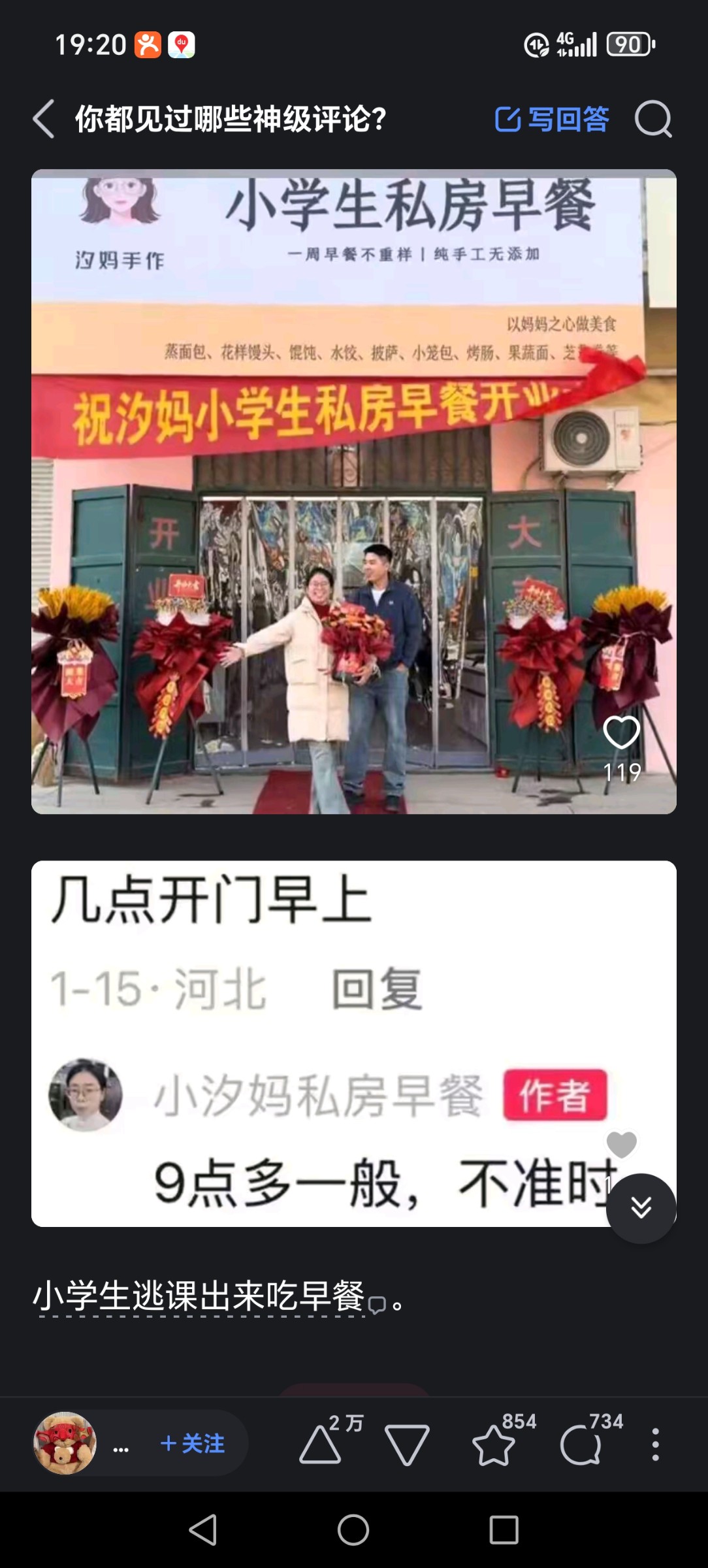
Task: Open the breakfast shop opening photo
Action: (353, 491)
